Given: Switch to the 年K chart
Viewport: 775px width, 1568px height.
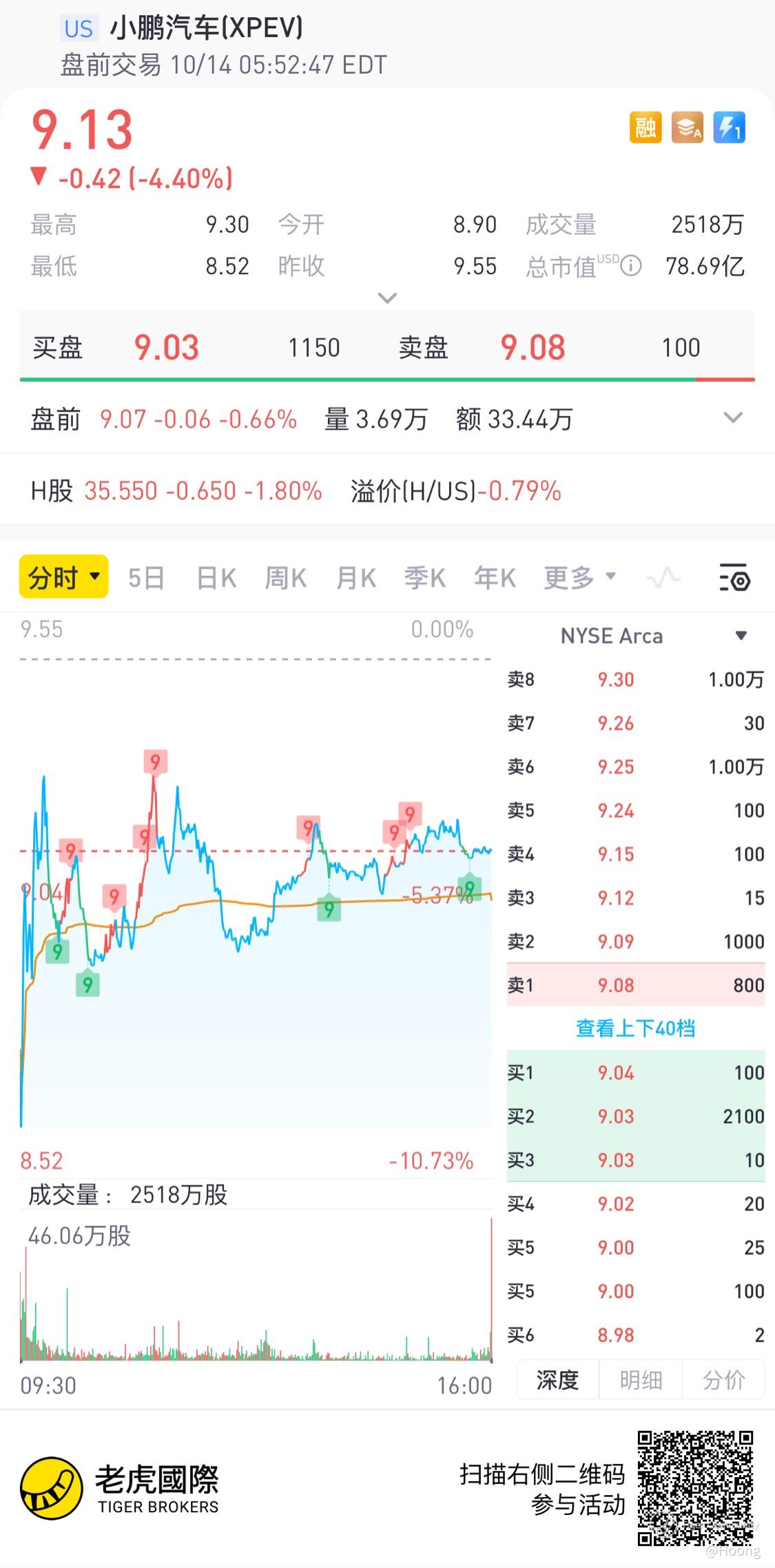Looking at the screenshot, I should click(495, 578).
